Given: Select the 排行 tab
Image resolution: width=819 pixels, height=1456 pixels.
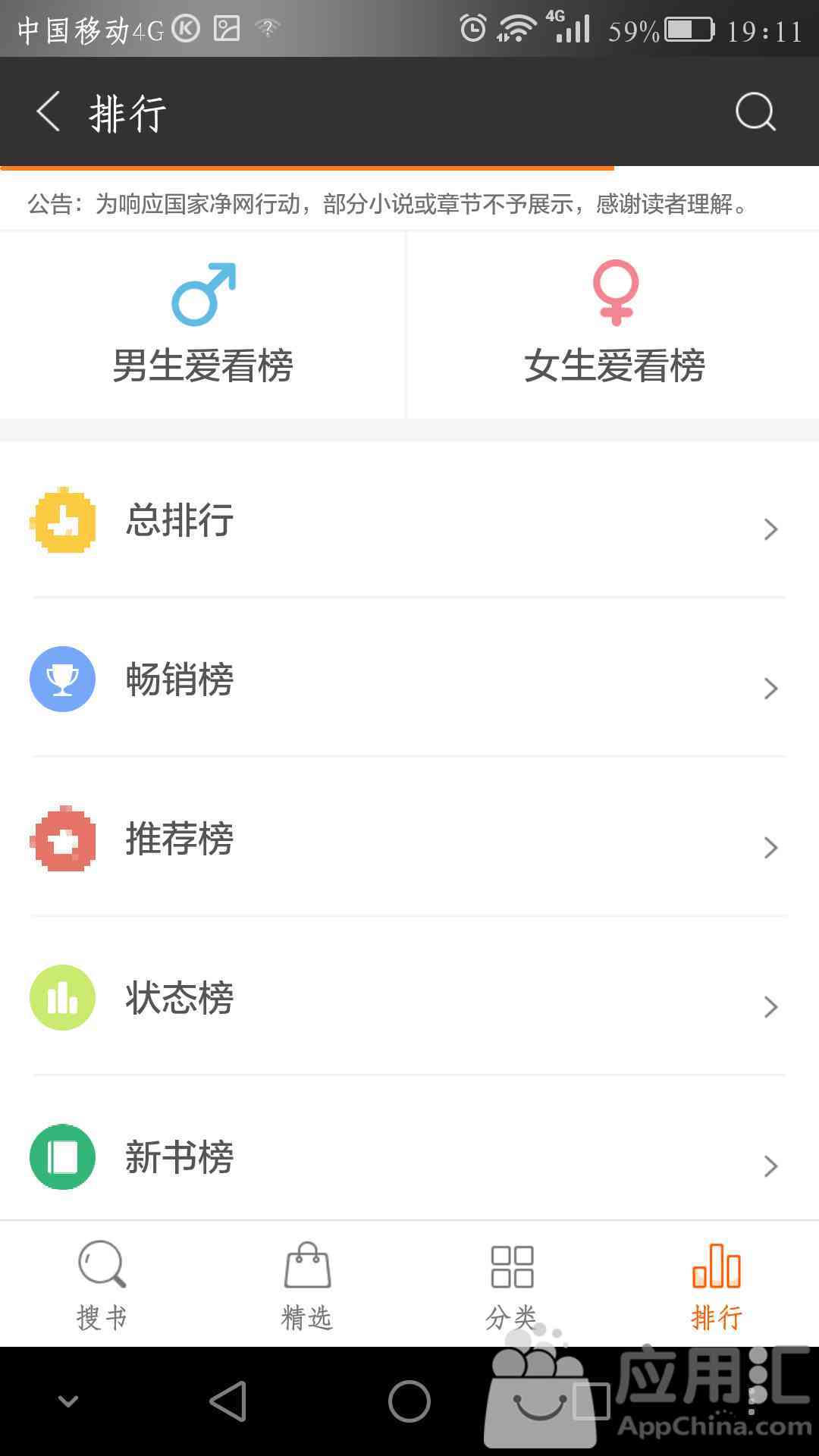Looking at the screenshot, I should click(717, 1285).
